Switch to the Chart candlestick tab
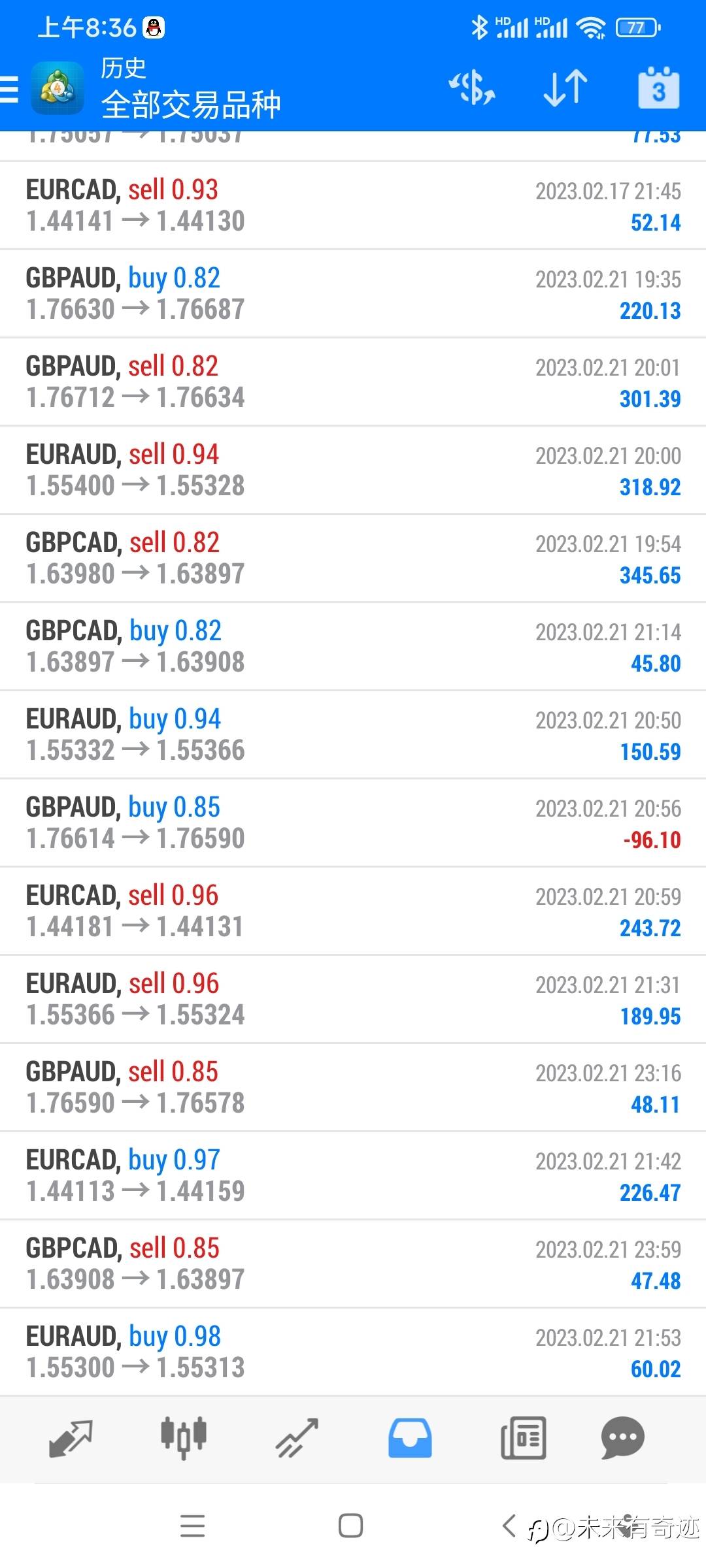This screenshot has height=1568, width=706. pyautogui.click(x=184, y=1438)
